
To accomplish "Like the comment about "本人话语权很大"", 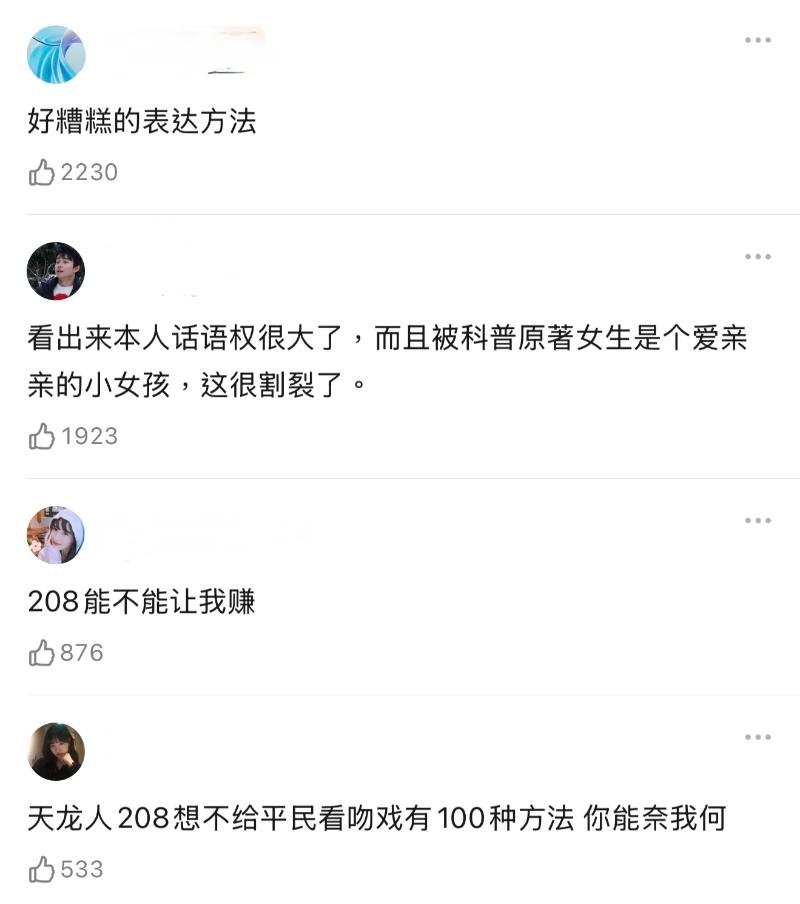I will click(x=42, y=437).
